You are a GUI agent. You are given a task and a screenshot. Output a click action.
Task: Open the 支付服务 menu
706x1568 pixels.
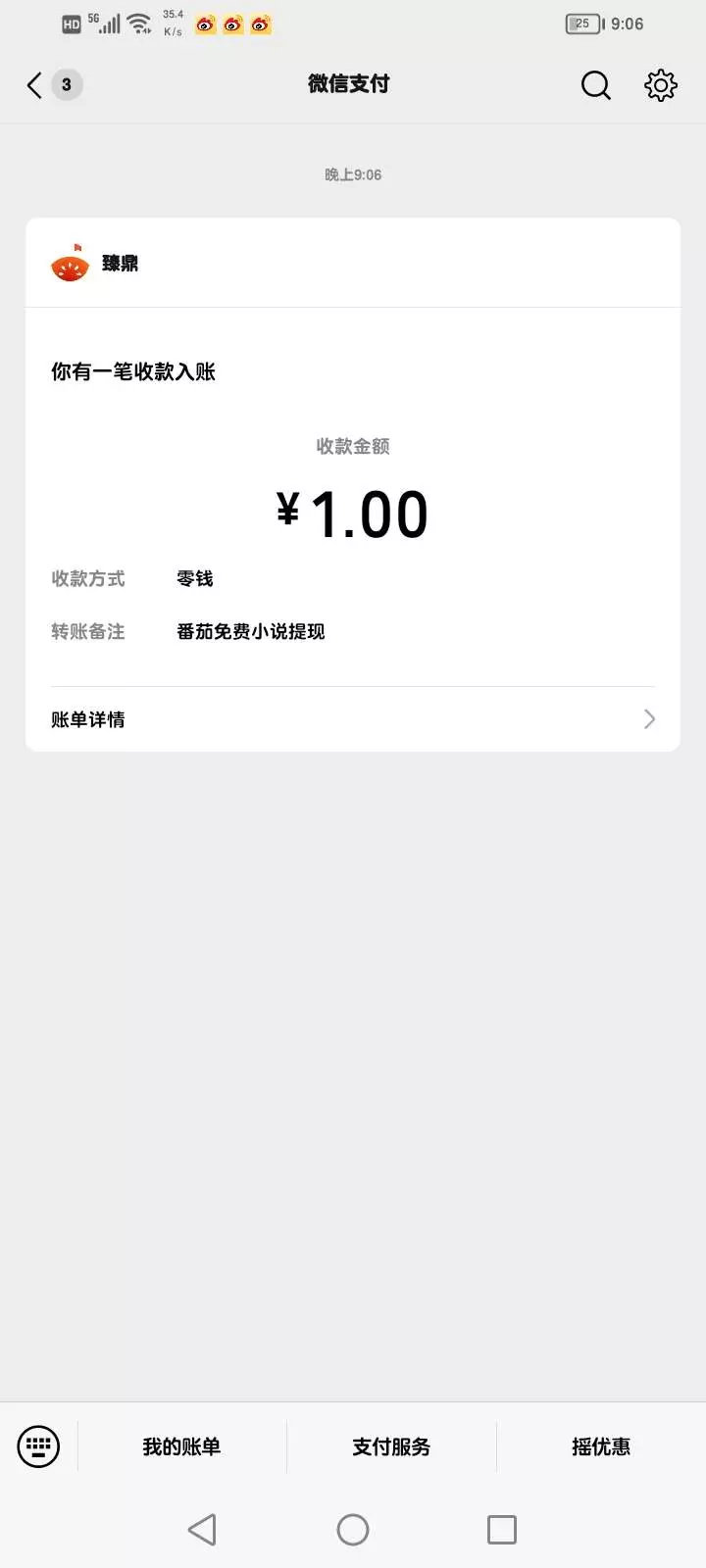point(391,1446)
